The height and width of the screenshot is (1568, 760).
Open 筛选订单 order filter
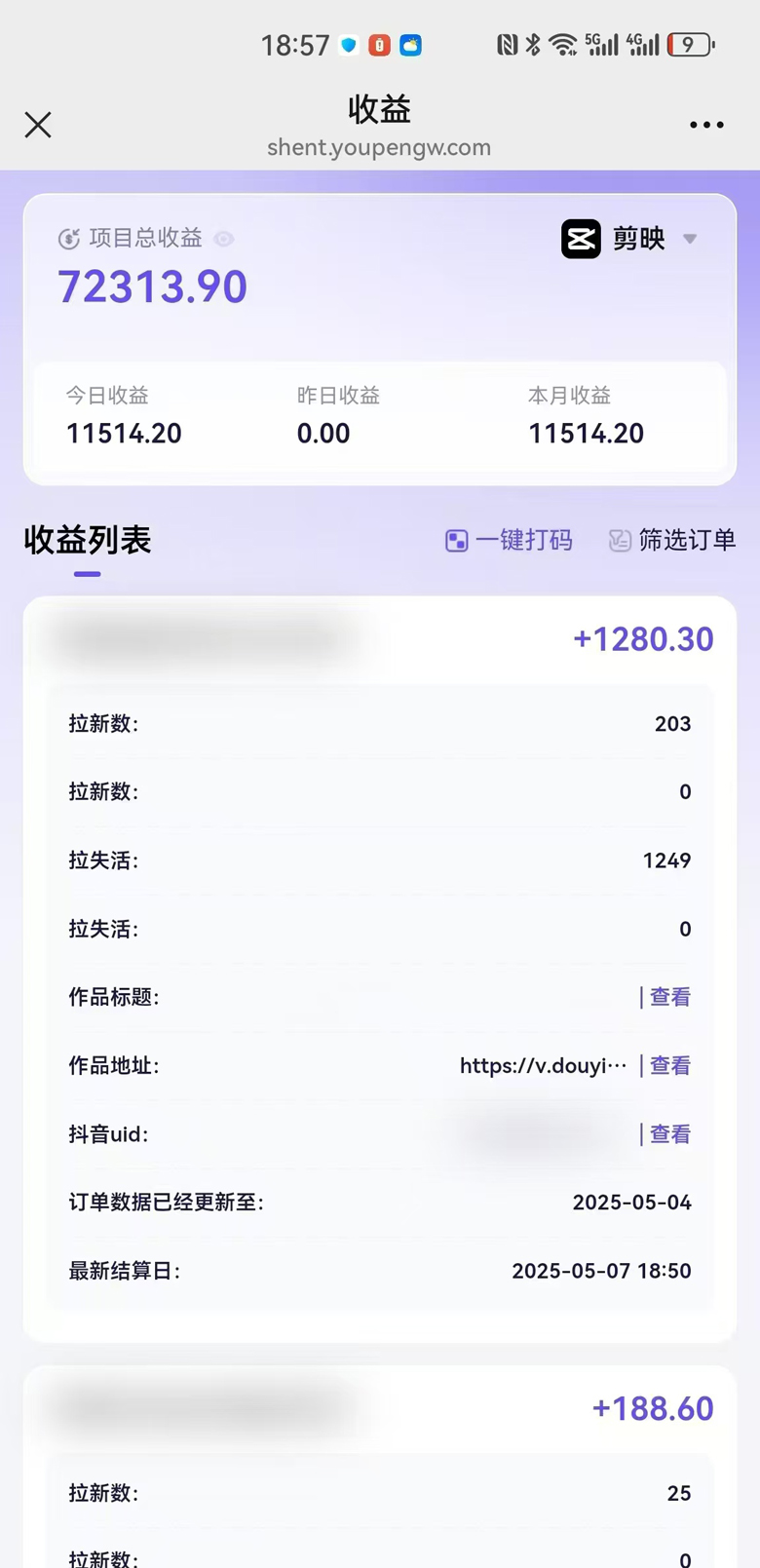672,541
